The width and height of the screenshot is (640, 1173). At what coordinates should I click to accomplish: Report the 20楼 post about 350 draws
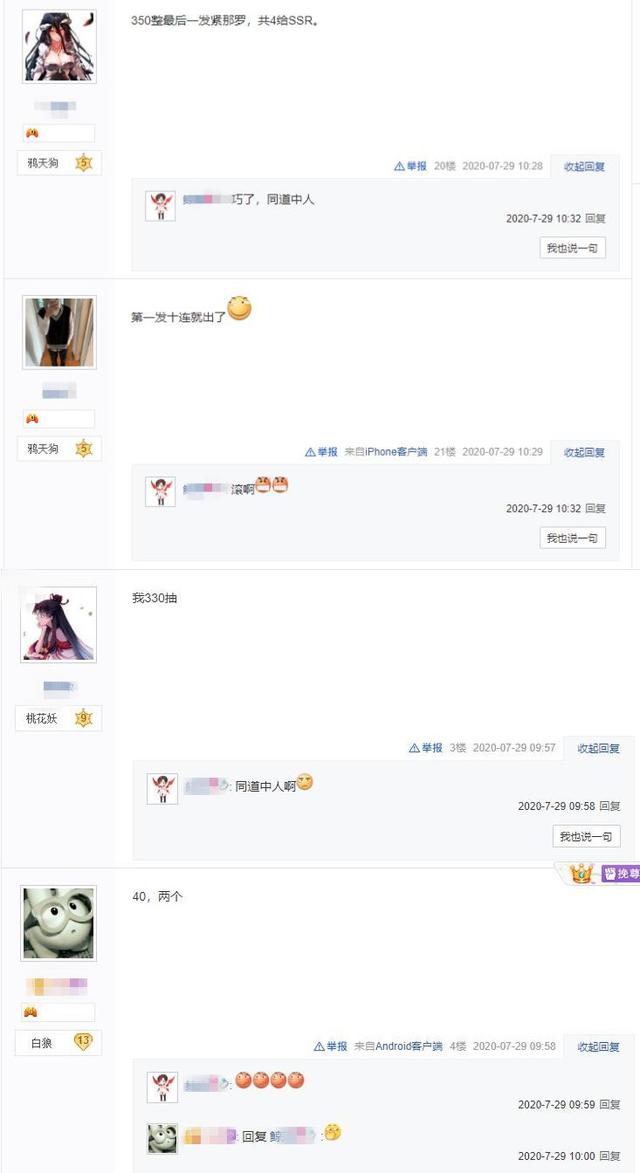coord(411,166)
